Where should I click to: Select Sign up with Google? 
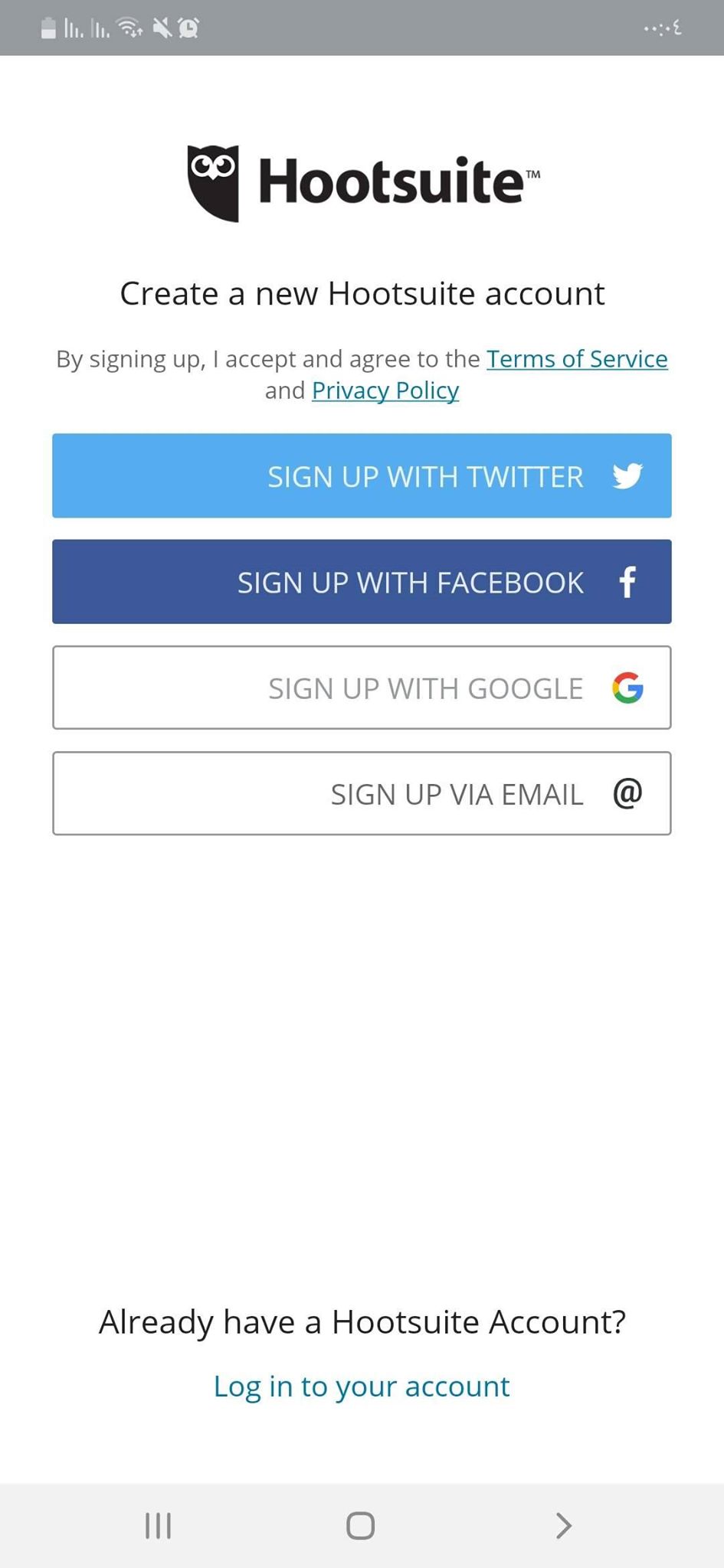click(362, 688)
